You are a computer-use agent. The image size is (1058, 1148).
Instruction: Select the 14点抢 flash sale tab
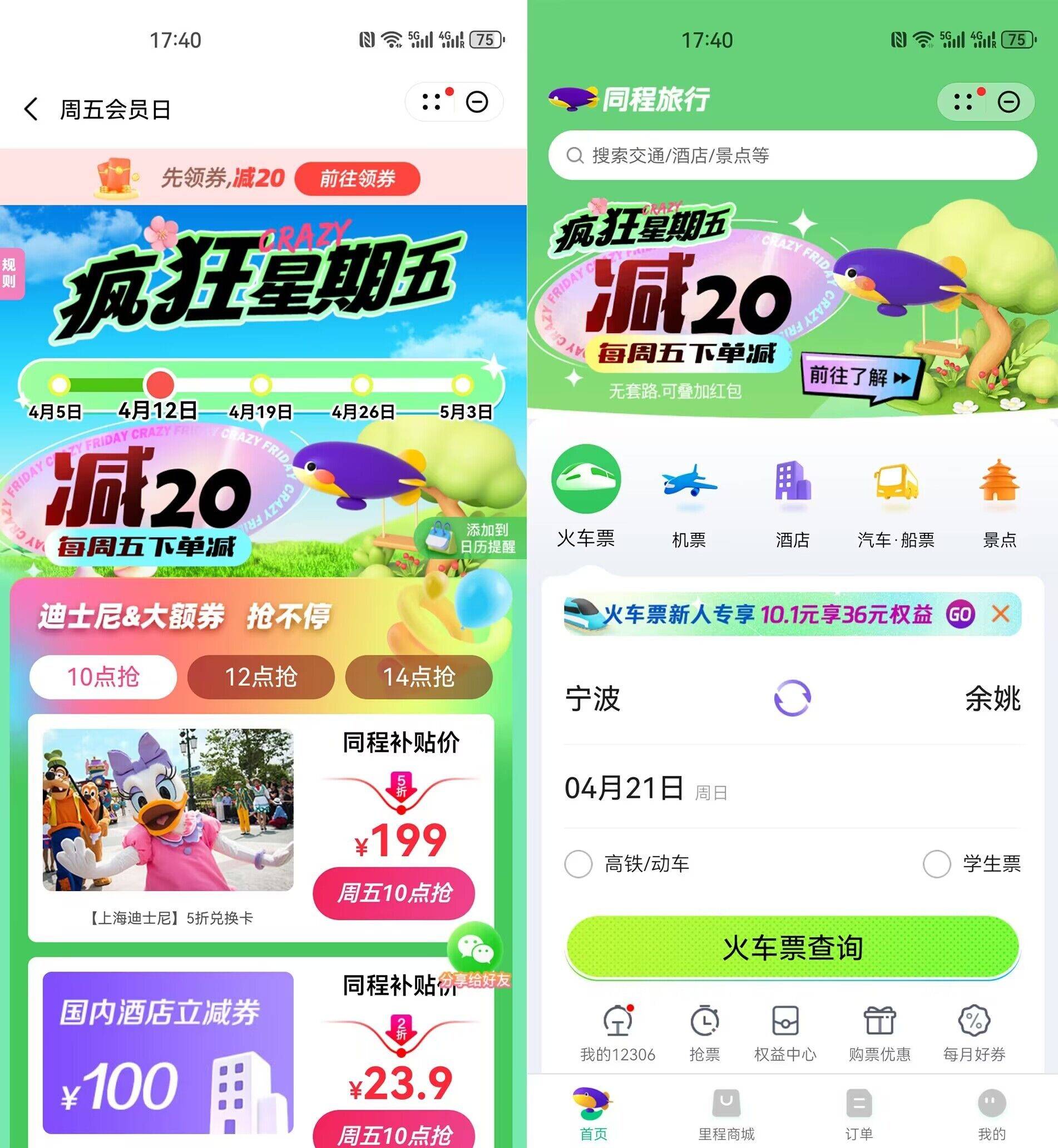pos(419,677)
